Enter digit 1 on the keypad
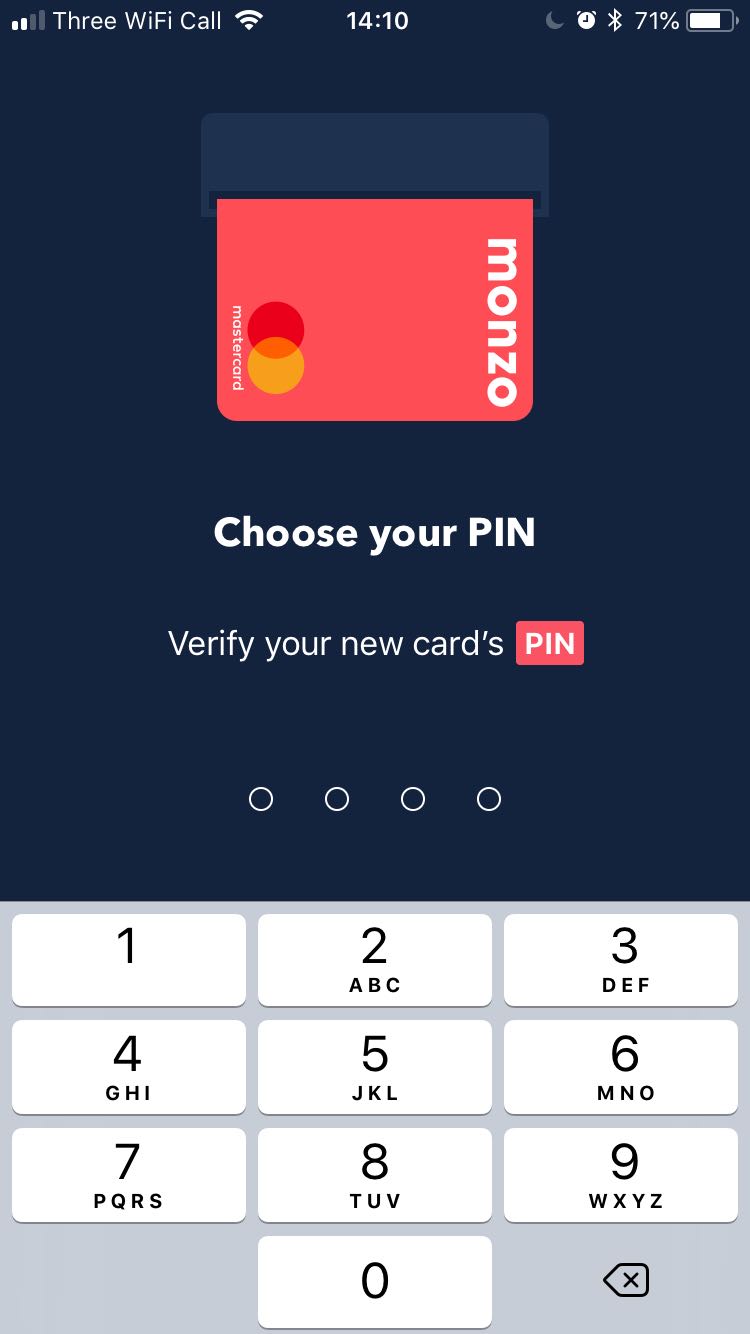Viewport: 750px width, 1334px height. (128, 959)
